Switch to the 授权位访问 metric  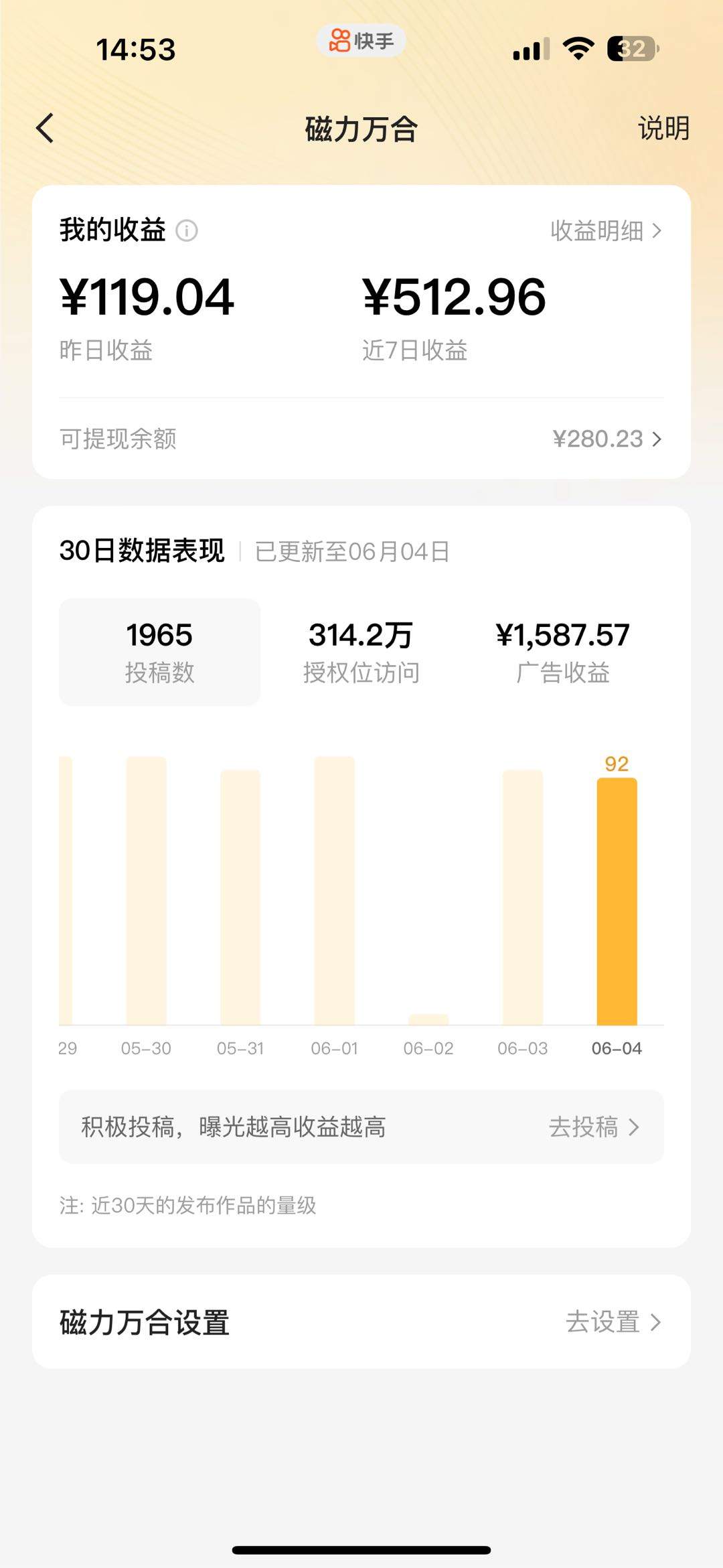[x=361, y=652]
